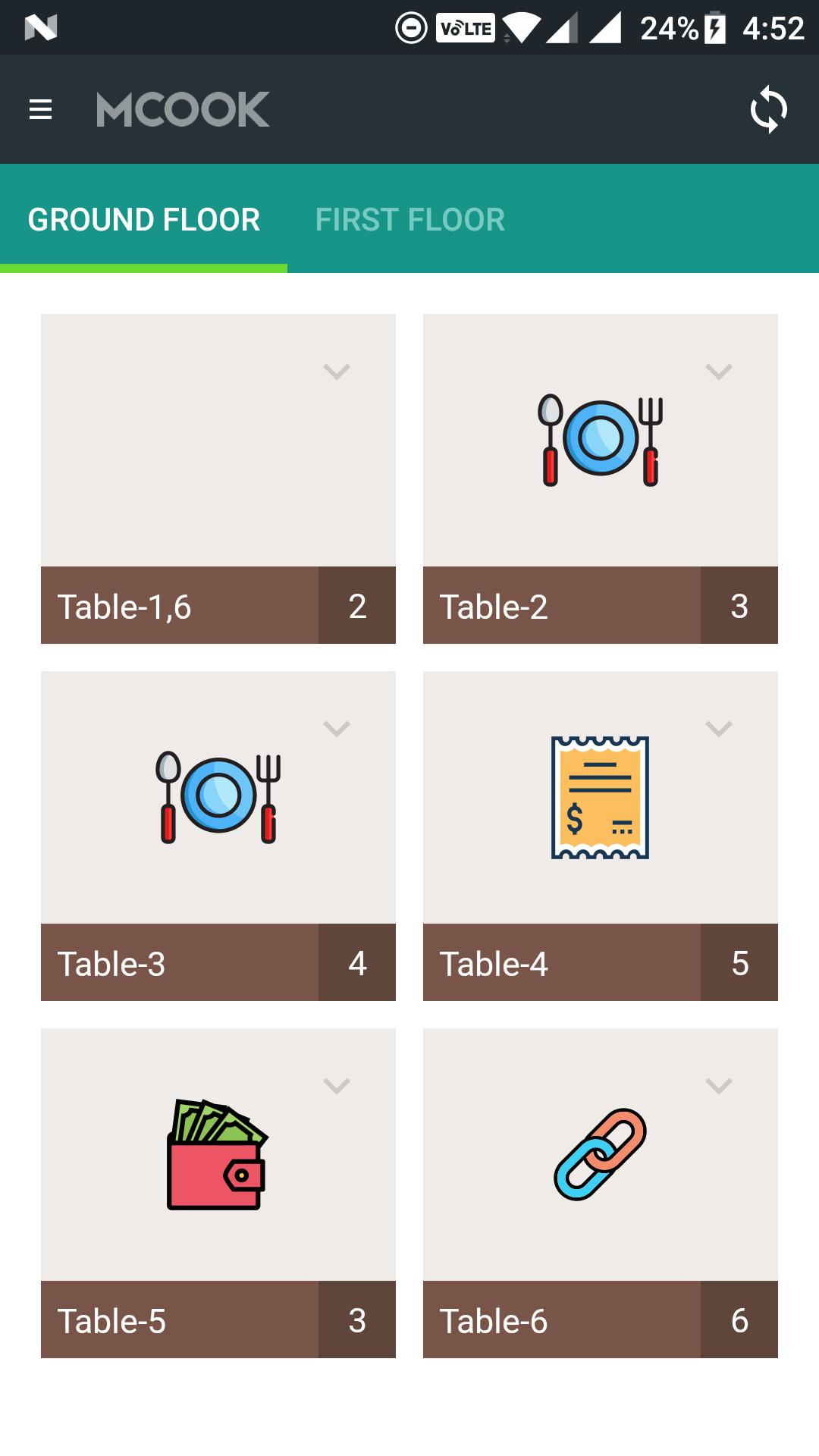Switch to the First Floor tab
Viewport: 819px width, 1456px height.
point(409,220)
